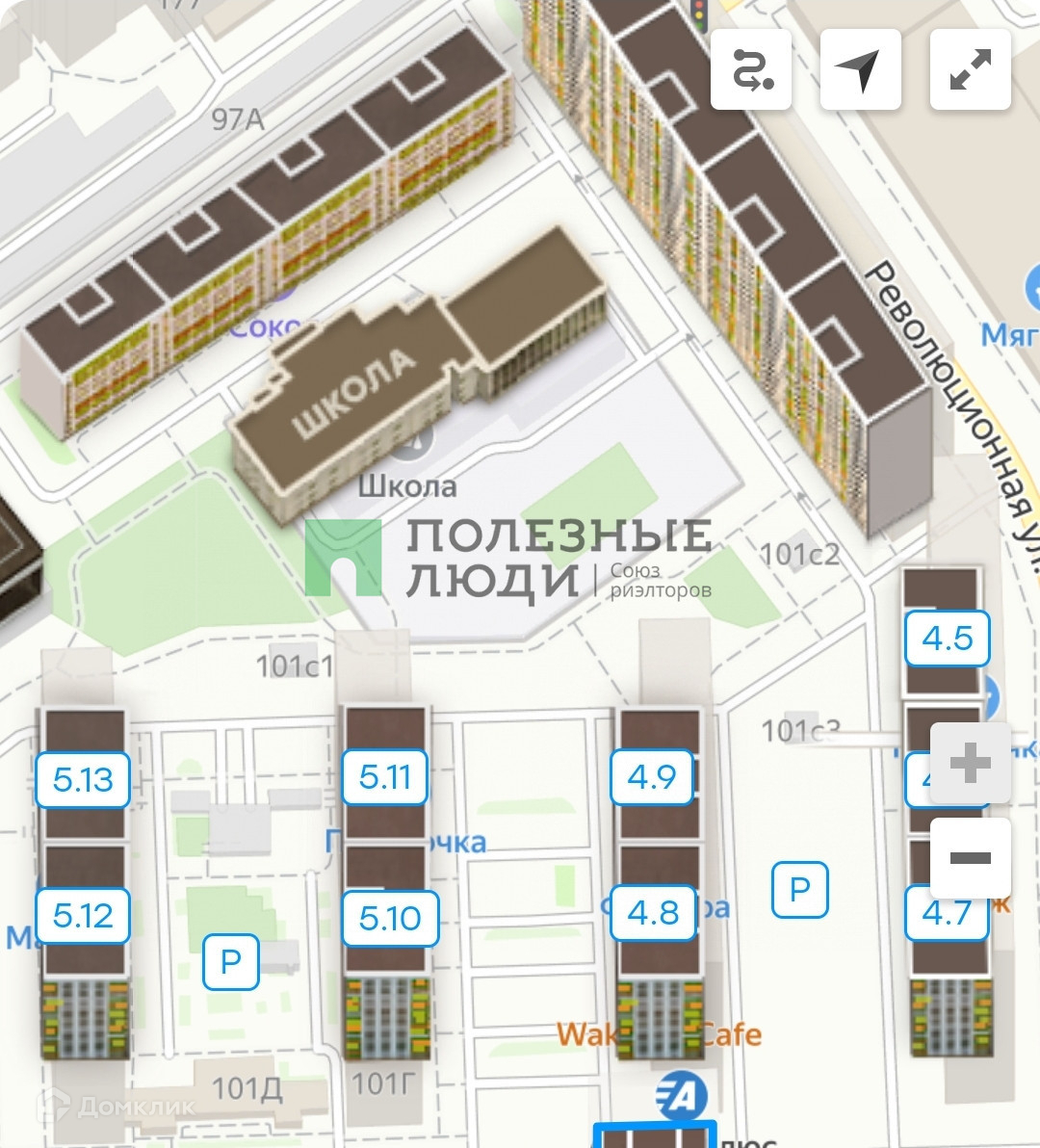Image resolution: width=1040 pixels, height=1148 pixels.
Task: Select building marker 4.8
Action: tap(653, 913)
